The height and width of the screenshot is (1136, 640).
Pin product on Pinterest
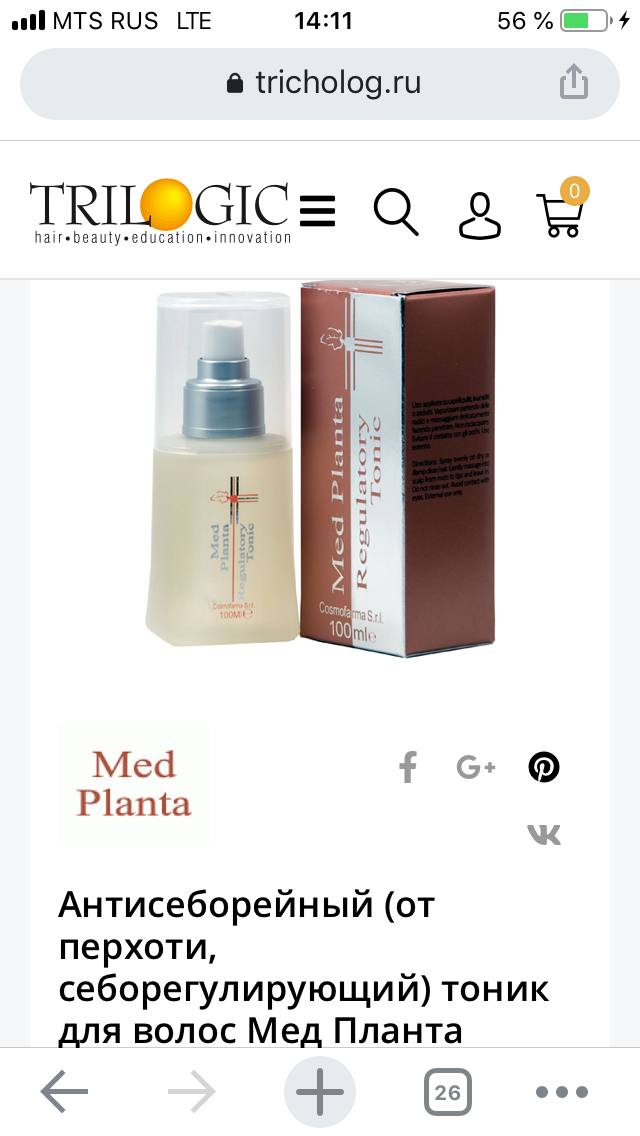pos(544,767)
